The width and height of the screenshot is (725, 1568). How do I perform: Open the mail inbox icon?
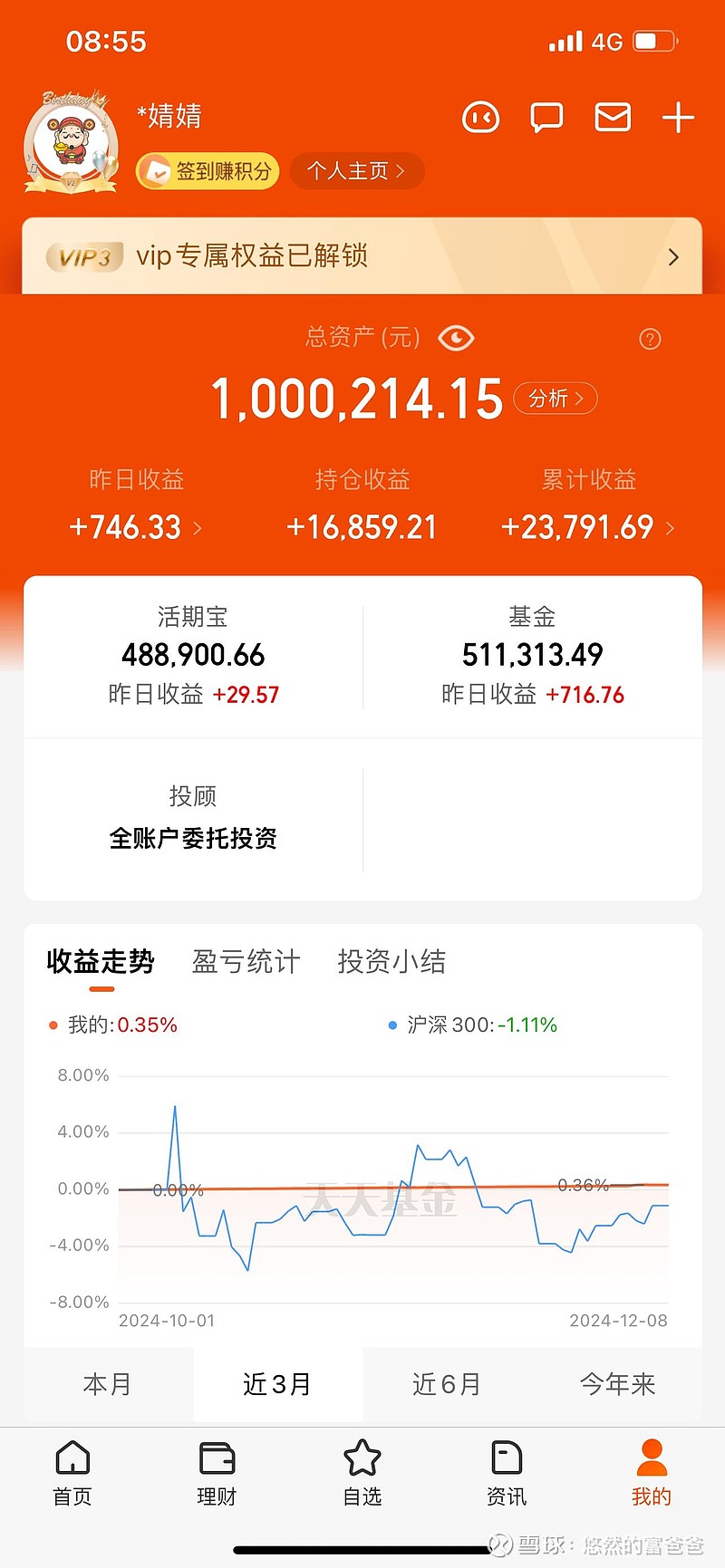pos(612,118)
